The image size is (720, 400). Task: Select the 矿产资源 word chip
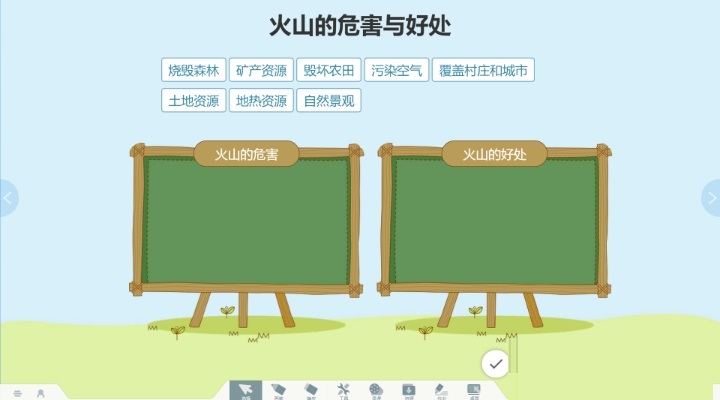(x=262, y=70)
